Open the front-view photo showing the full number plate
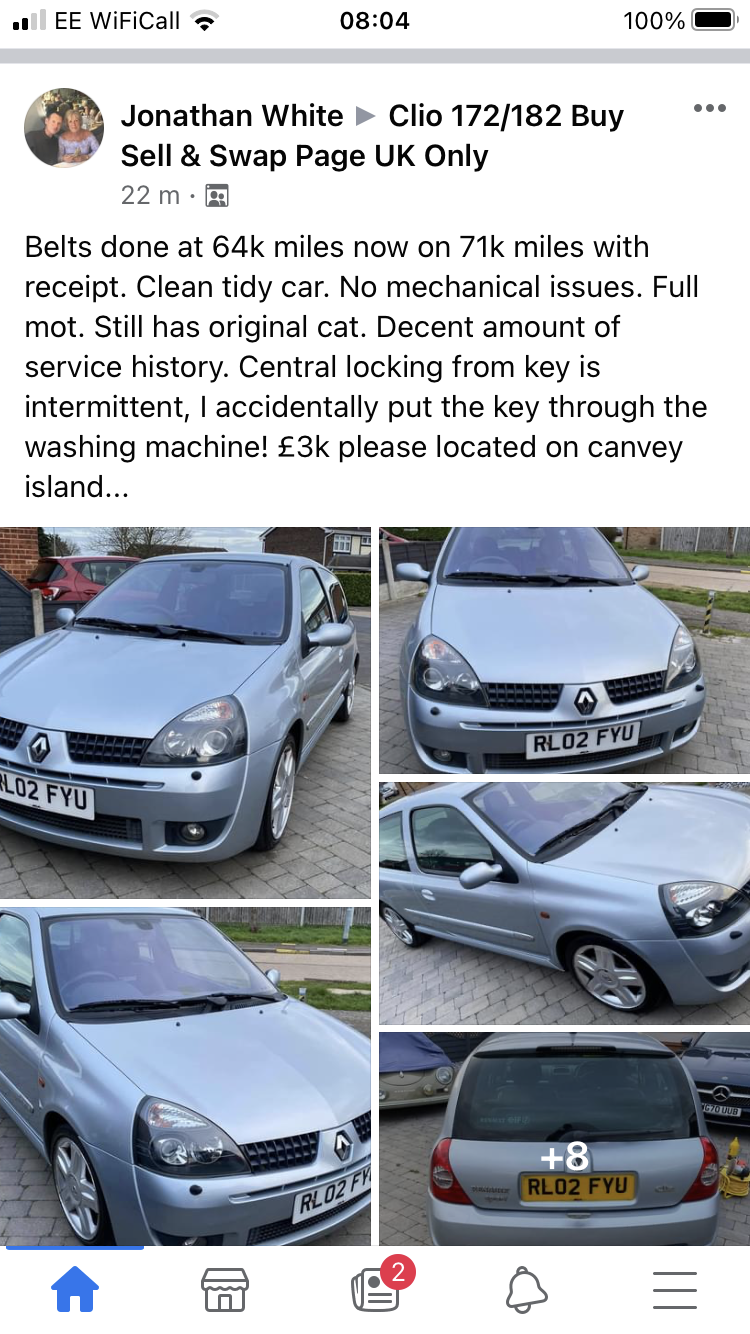Viewport: 750px width, 1334px height. click(564, 650)
